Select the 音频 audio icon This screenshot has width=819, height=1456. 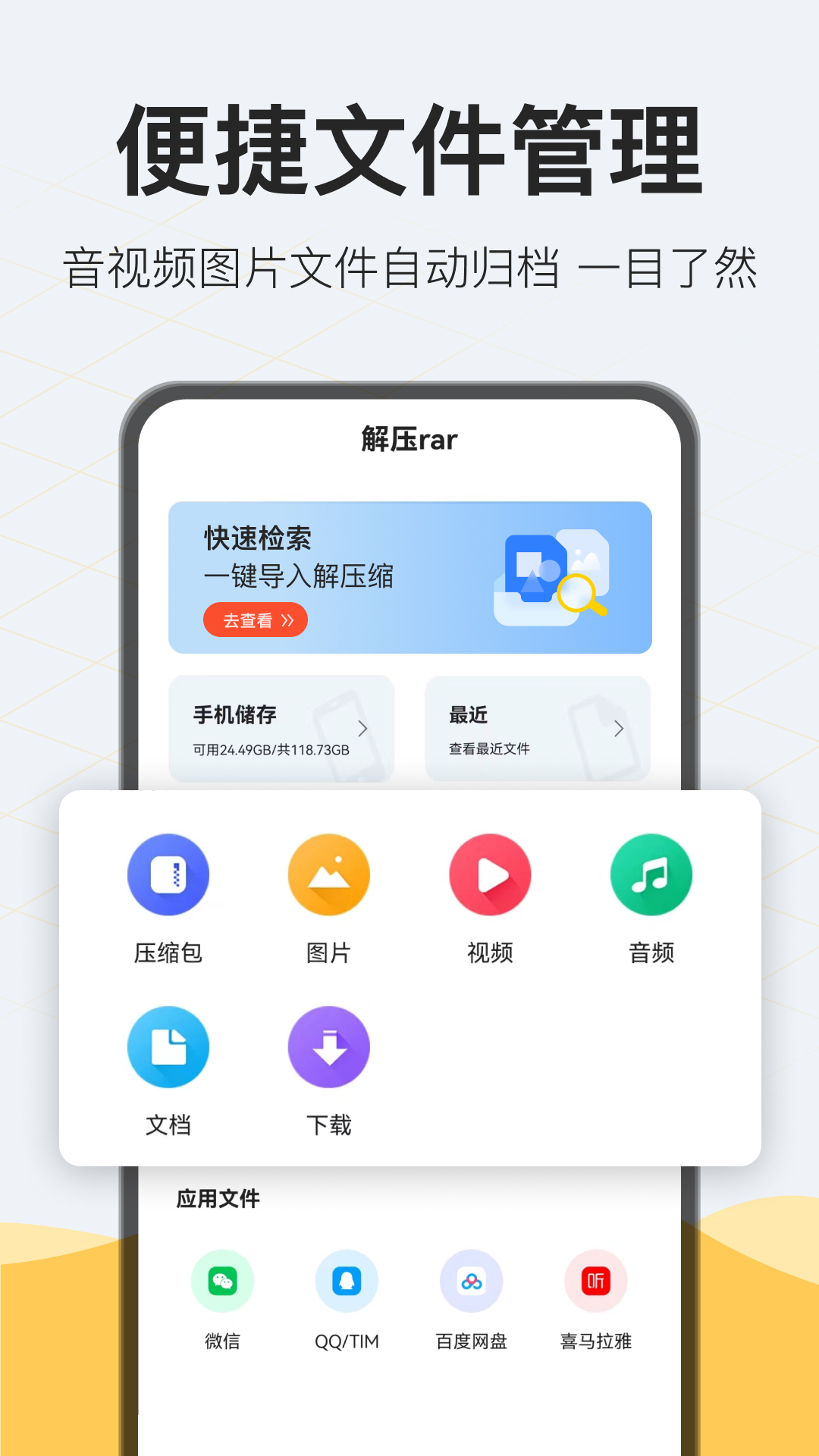(651, 874)
